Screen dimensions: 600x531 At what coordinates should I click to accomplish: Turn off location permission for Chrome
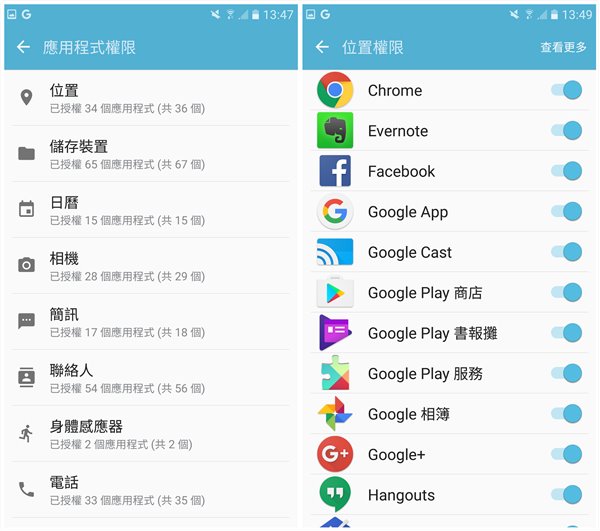coord(567,90)
